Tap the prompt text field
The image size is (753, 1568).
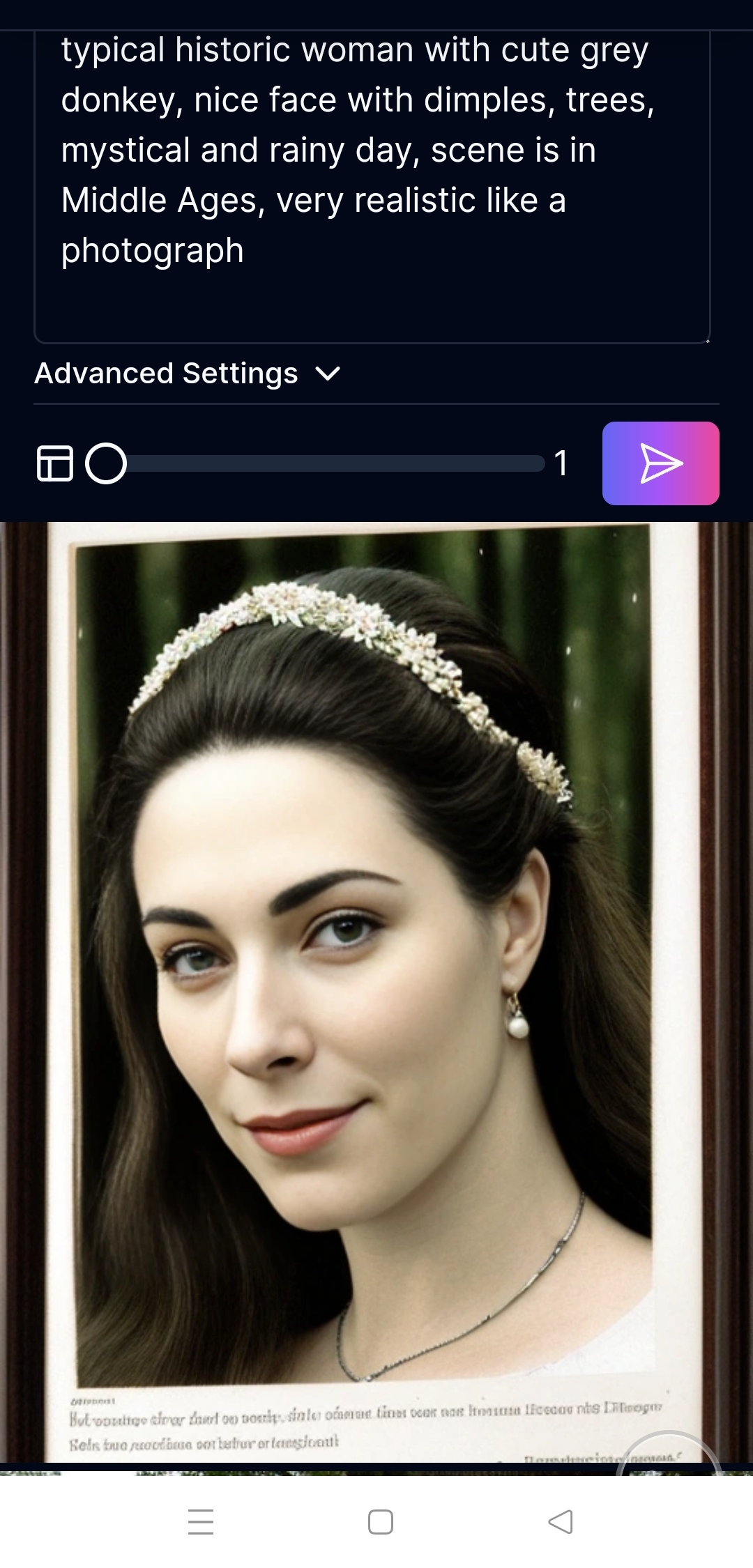pyautogui.click(x=372, y=174)
